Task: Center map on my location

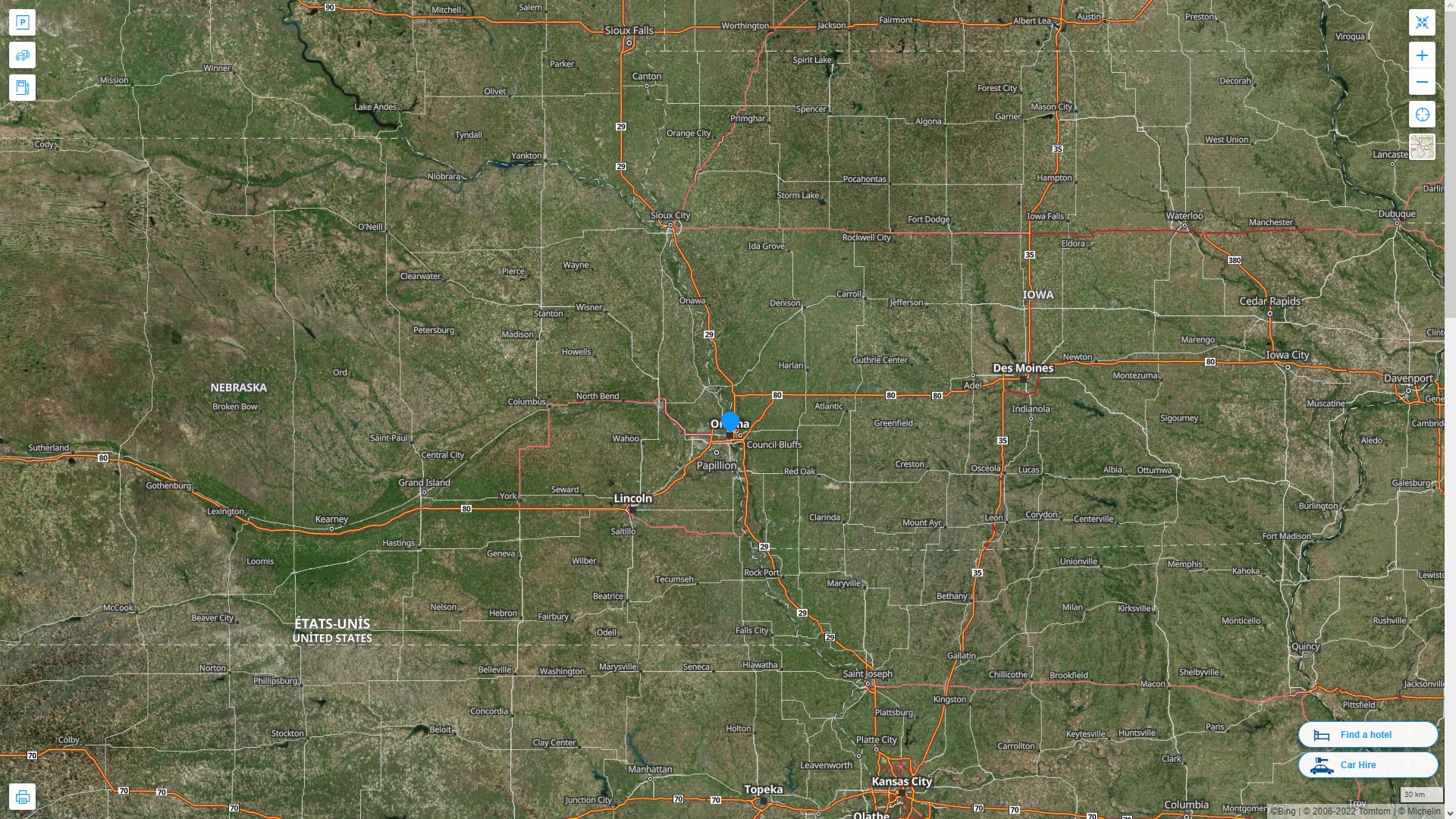Action: click(x=1422, y=115)
